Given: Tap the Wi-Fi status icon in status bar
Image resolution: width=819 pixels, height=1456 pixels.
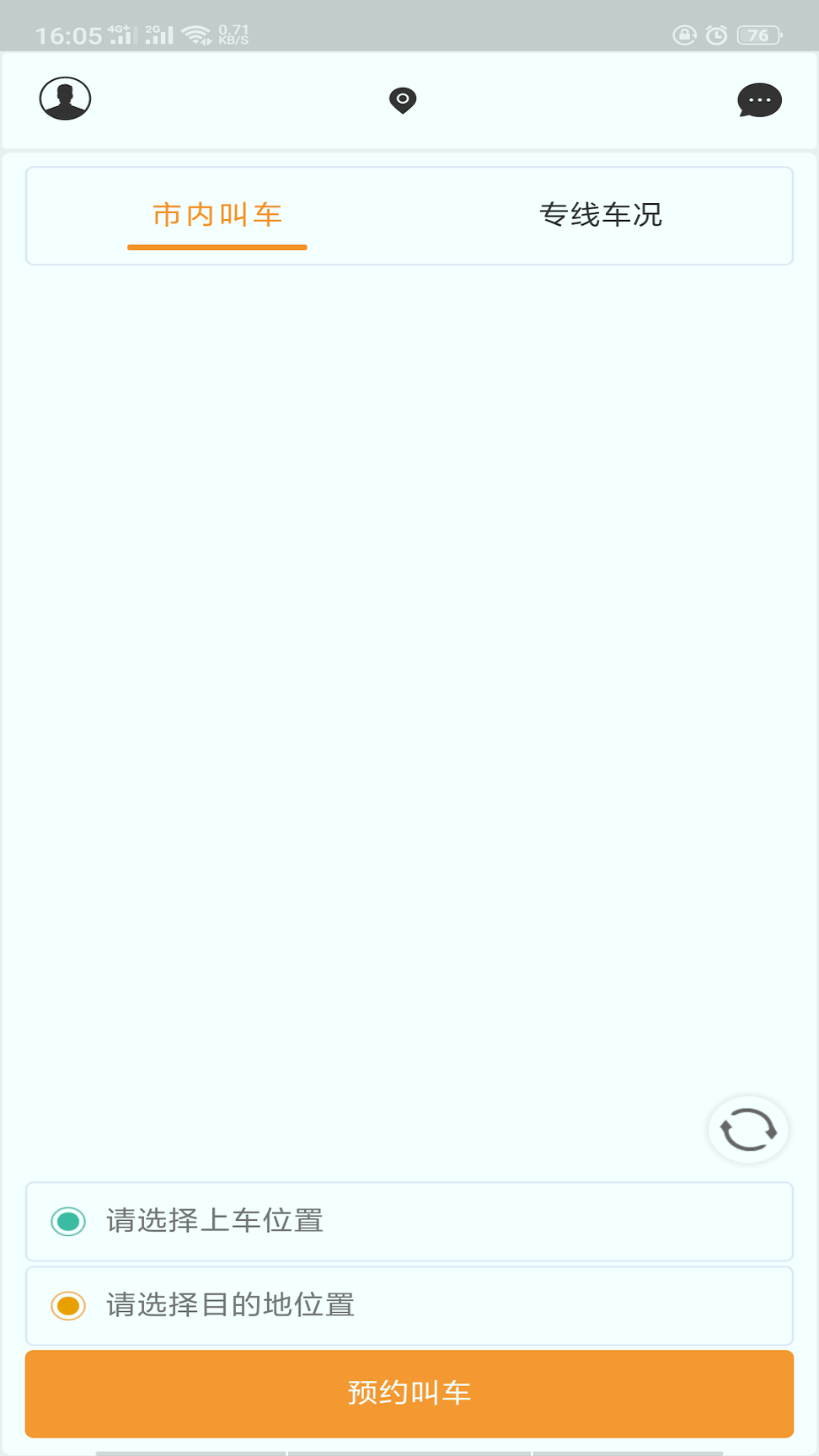Looking at the screenshot, I should (199, 32).
